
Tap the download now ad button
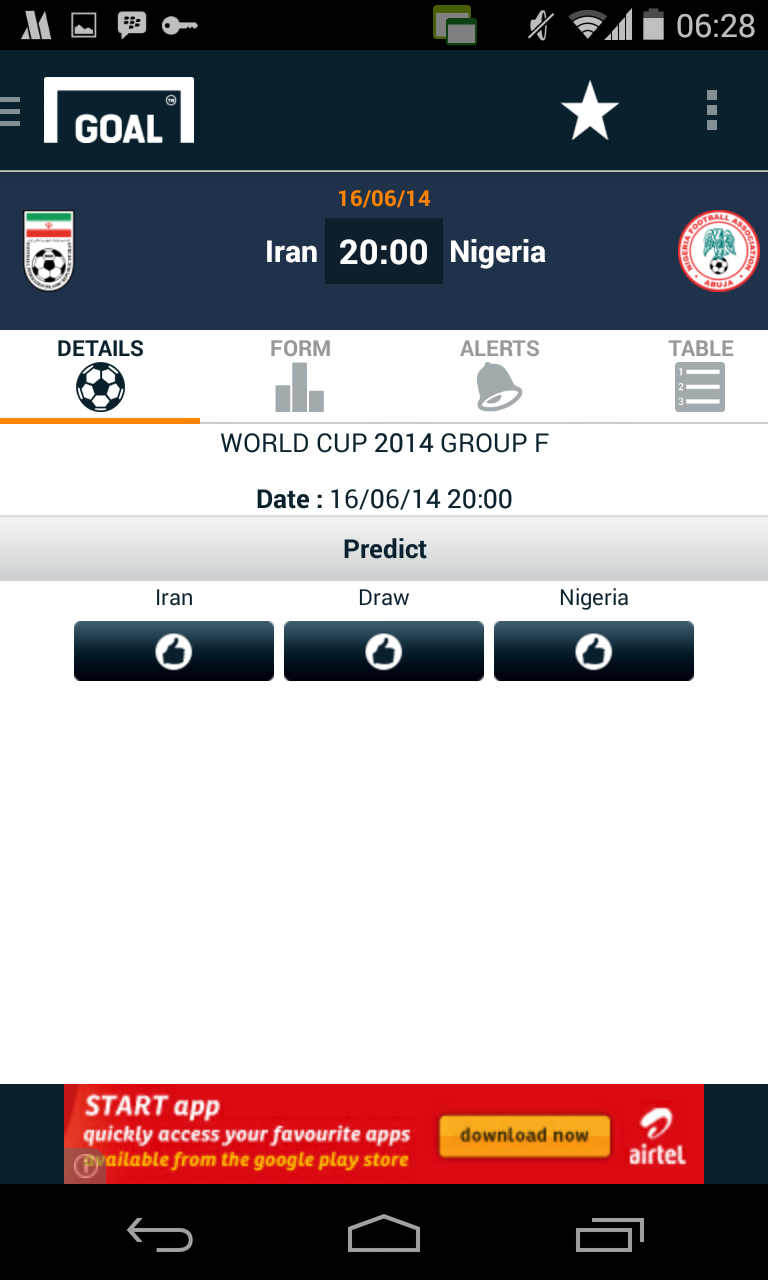click(524, 1135)
